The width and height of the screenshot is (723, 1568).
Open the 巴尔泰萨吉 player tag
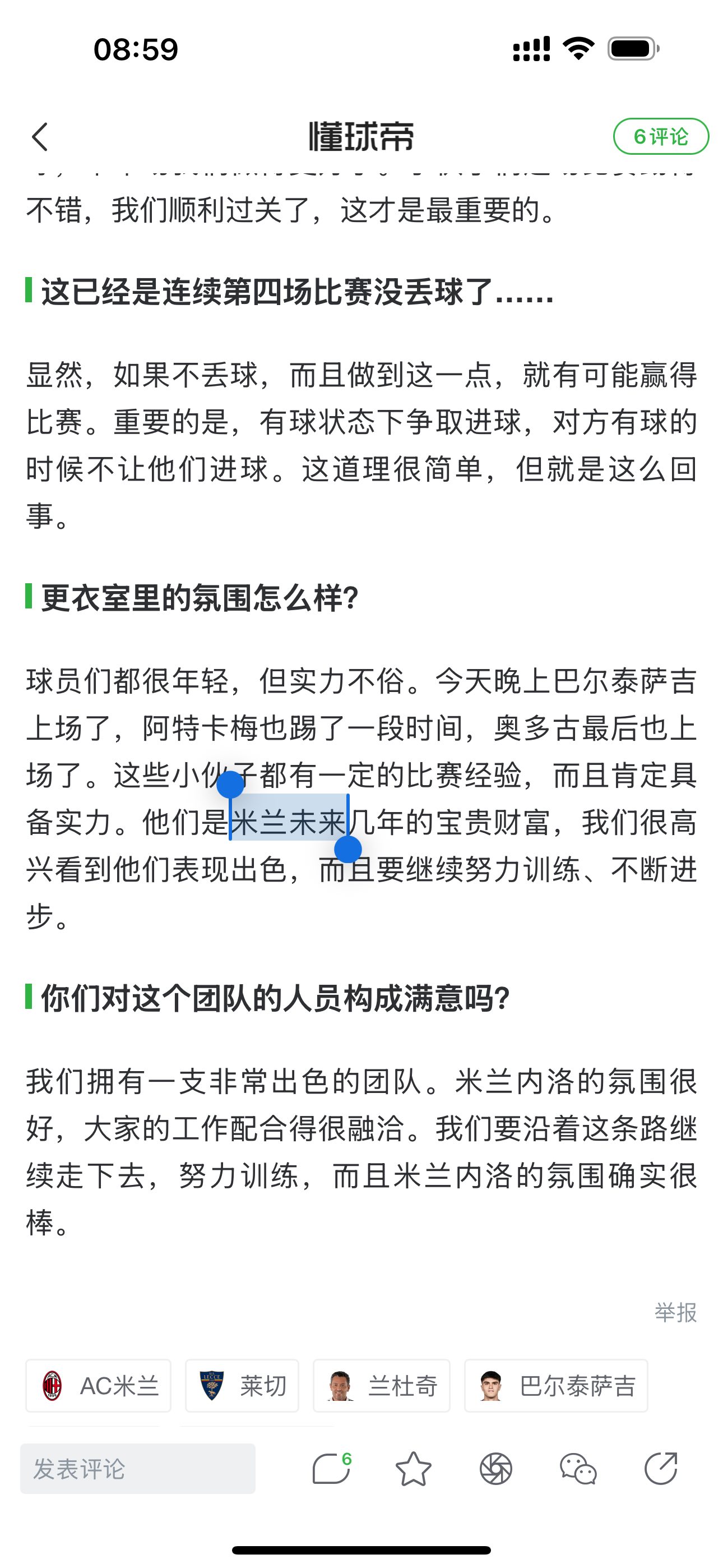coord(555,1386)
